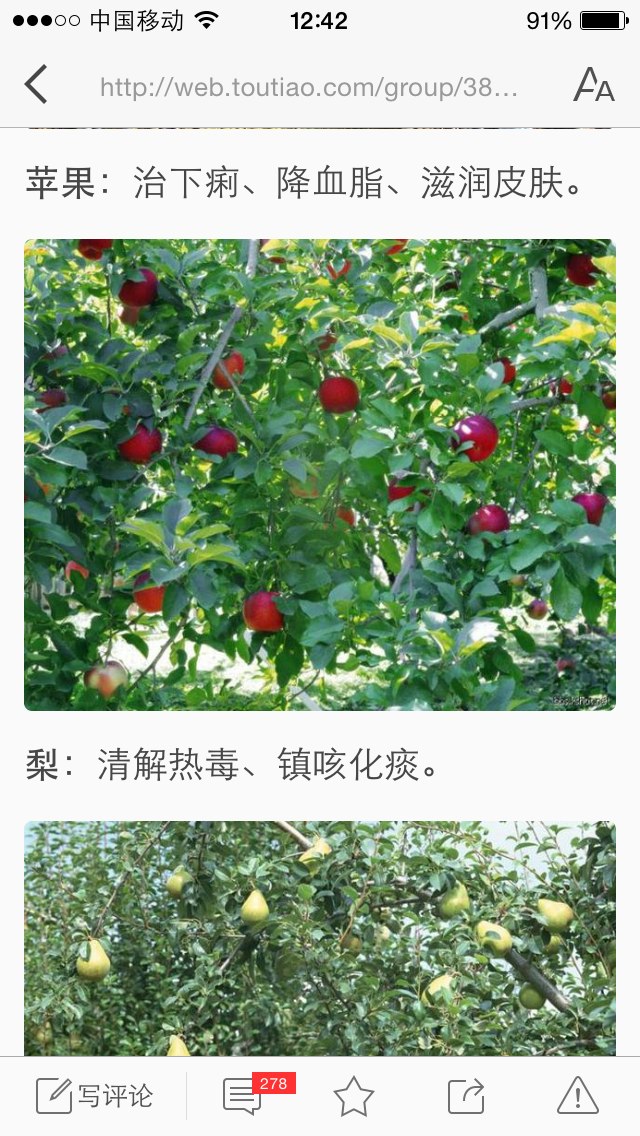The height and width of the screenshot is (1136, 640).
Task: Report this article via warning icon
Action: point(578,1095)
